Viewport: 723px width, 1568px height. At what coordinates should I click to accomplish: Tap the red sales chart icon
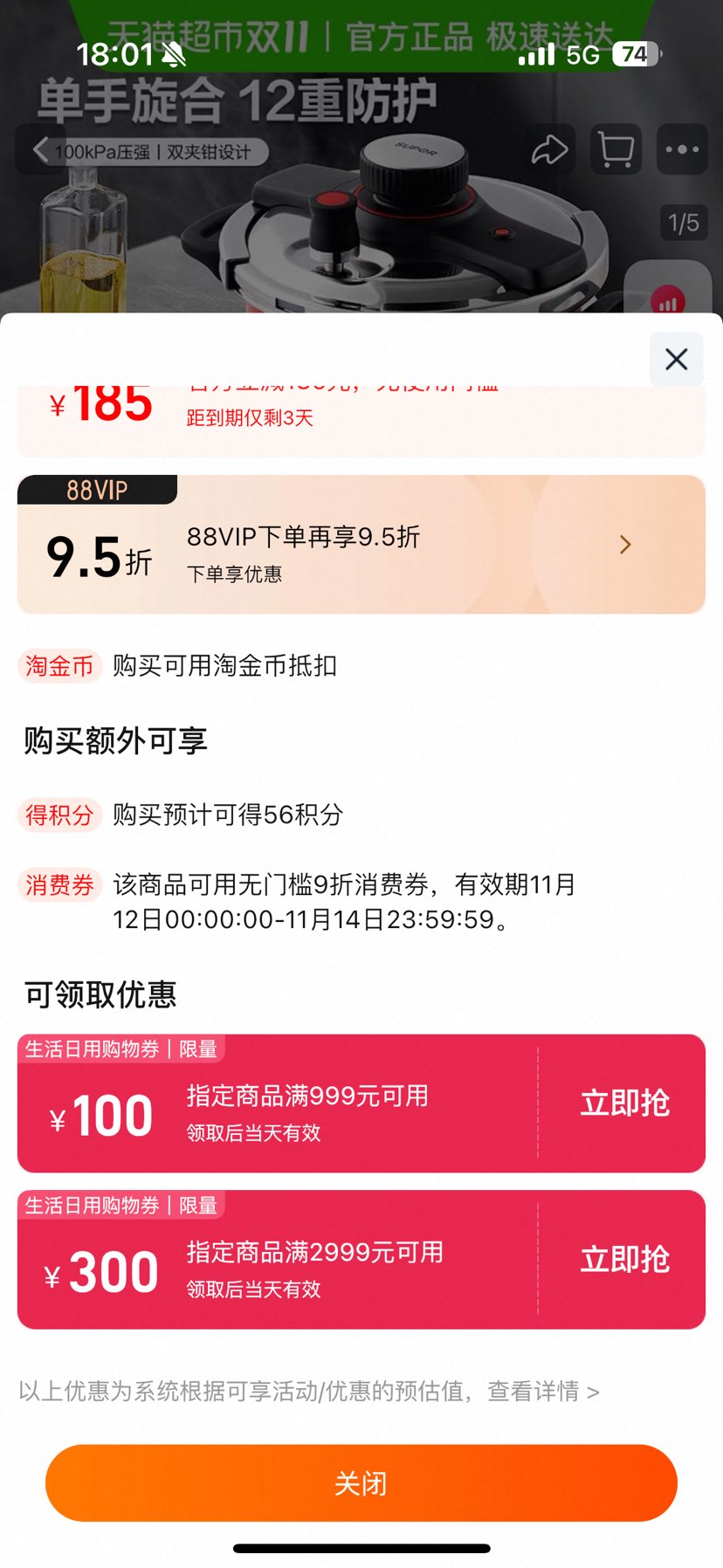[666, 301]
